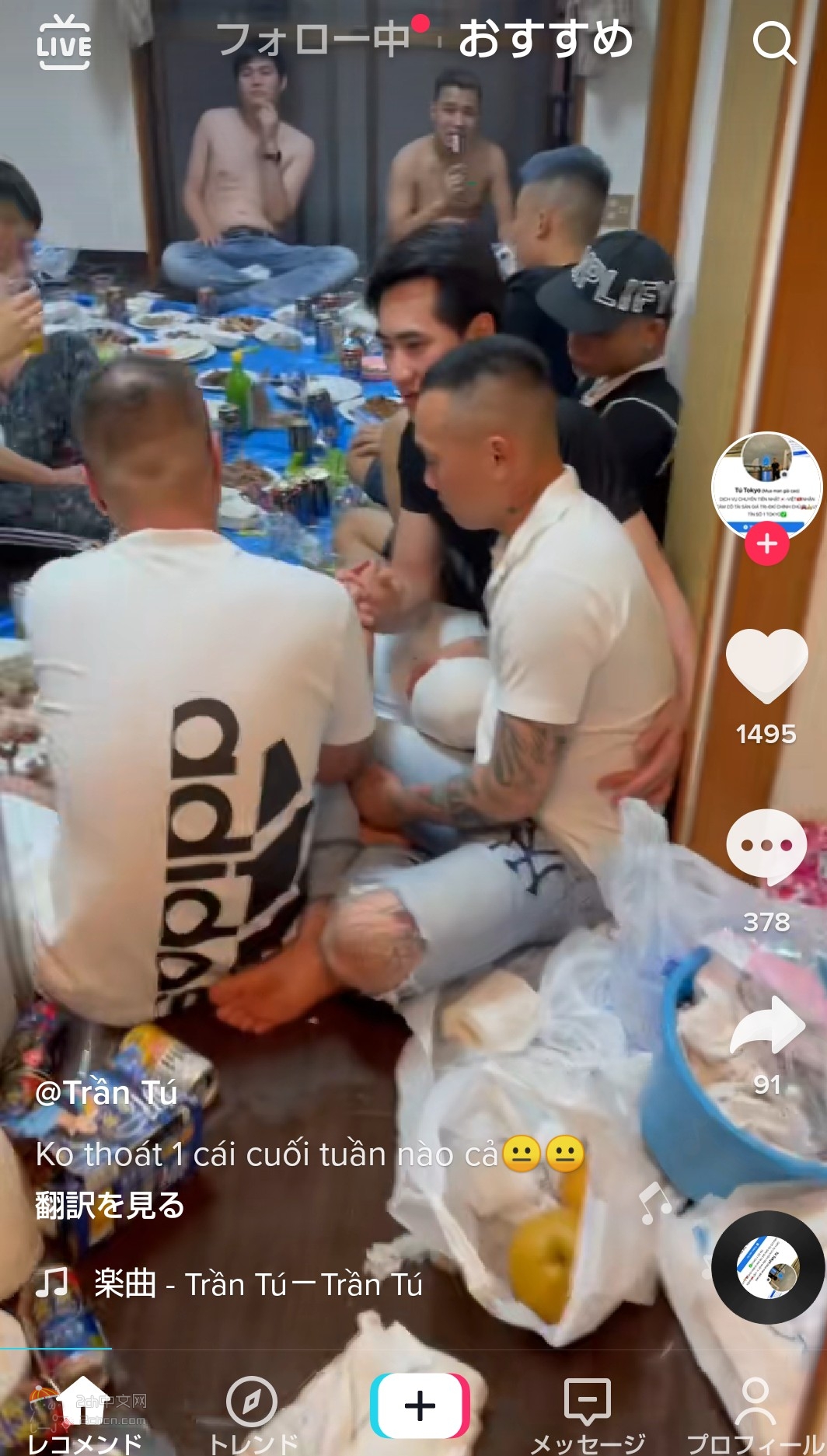Open the 楽曲 - Trần Tú sound link

tap(256, 1284)
